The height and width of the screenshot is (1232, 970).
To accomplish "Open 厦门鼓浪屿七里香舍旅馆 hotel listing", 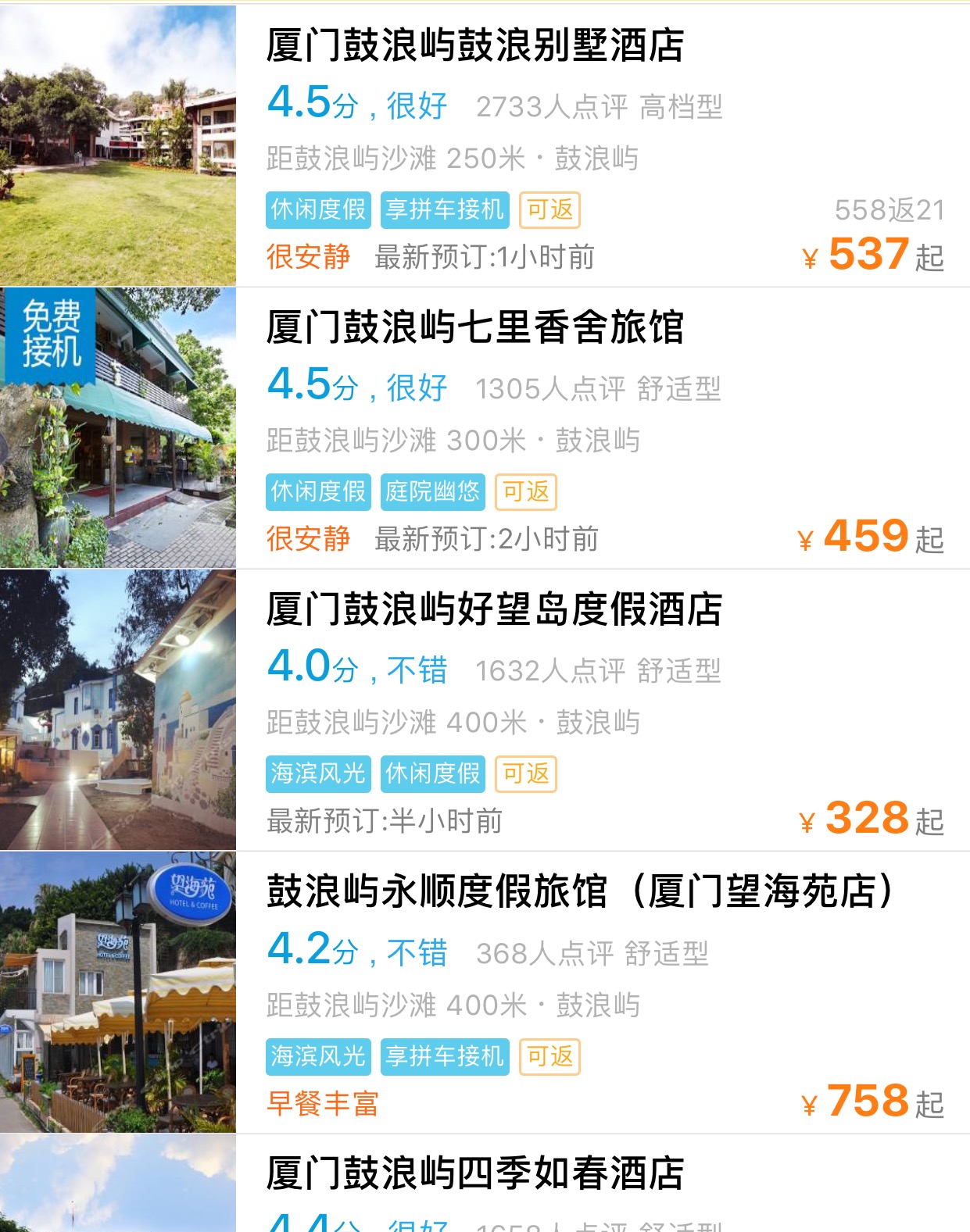I will [x=474, y=327].
